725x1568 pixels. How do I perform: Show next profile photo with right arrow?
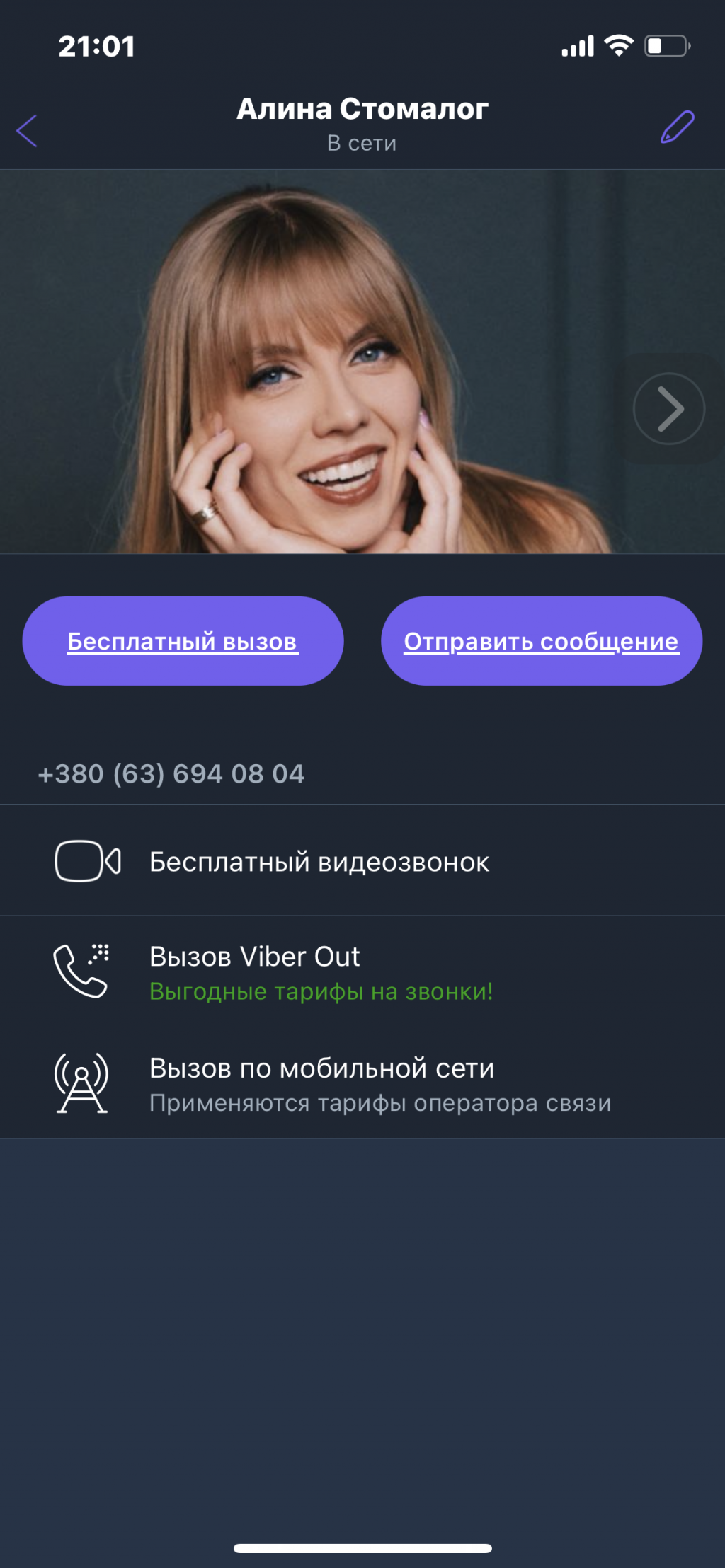coord(668,408)
